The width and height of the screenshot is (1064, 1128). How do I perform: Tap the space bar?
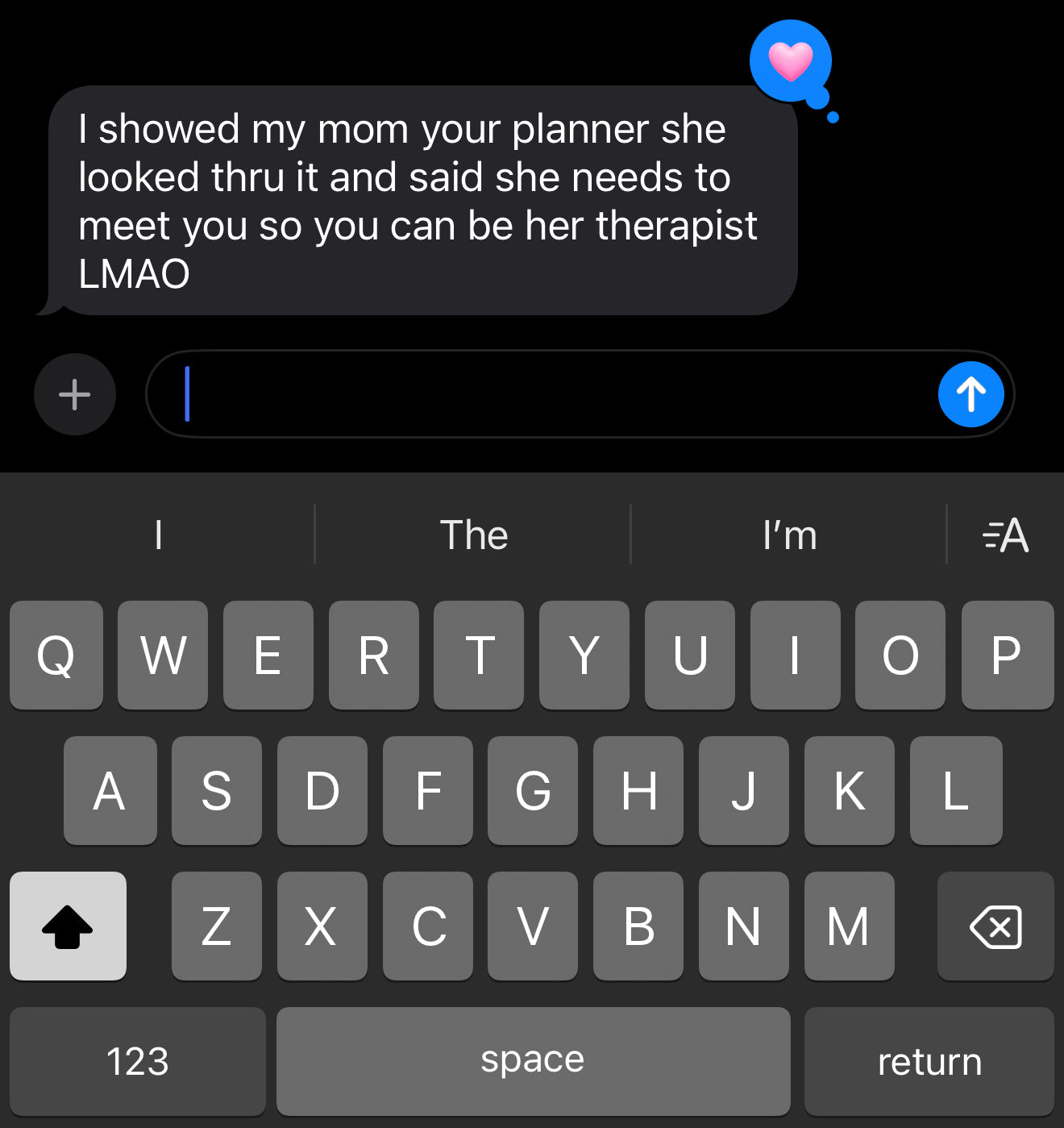pyautogui.click(x=532, y=1060)
